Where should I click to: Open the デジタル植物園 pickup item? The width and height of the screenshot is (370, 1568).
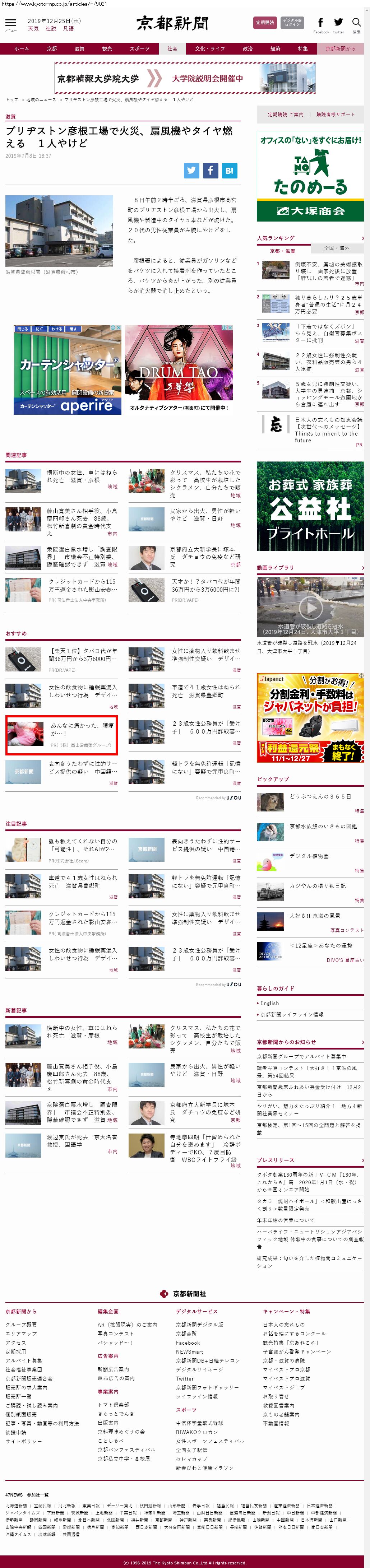pos(309,856)
